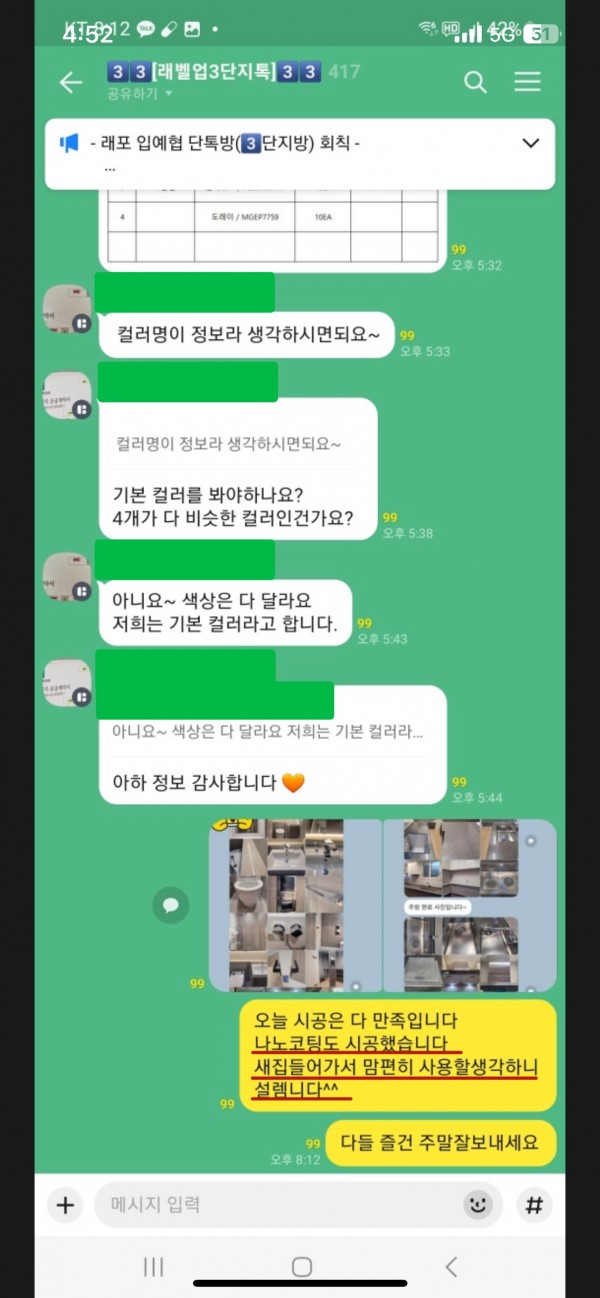
Task: Open the chat room hamburger menu
Action: pos(527,83)
